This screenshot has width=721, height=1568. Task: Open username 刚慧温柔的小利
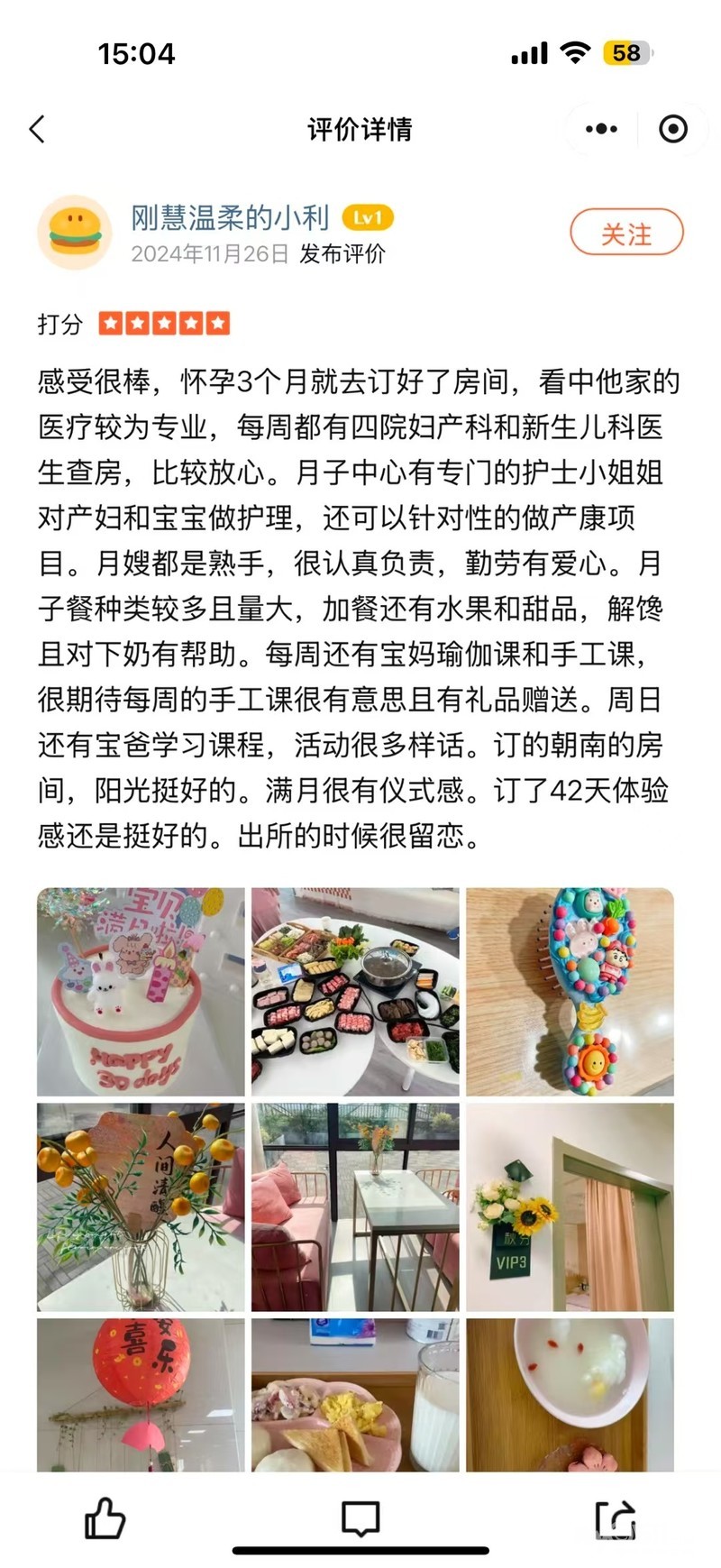click(x=230, y=217)
